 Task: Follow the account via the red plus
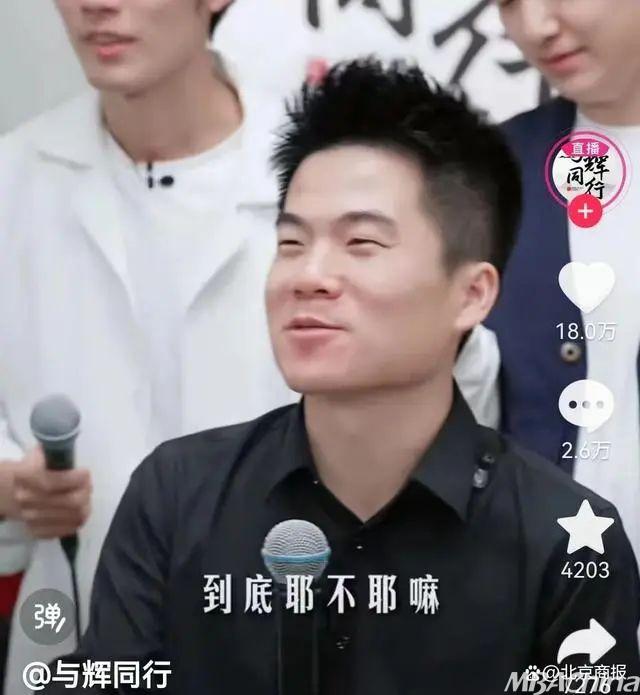(586, 213)
